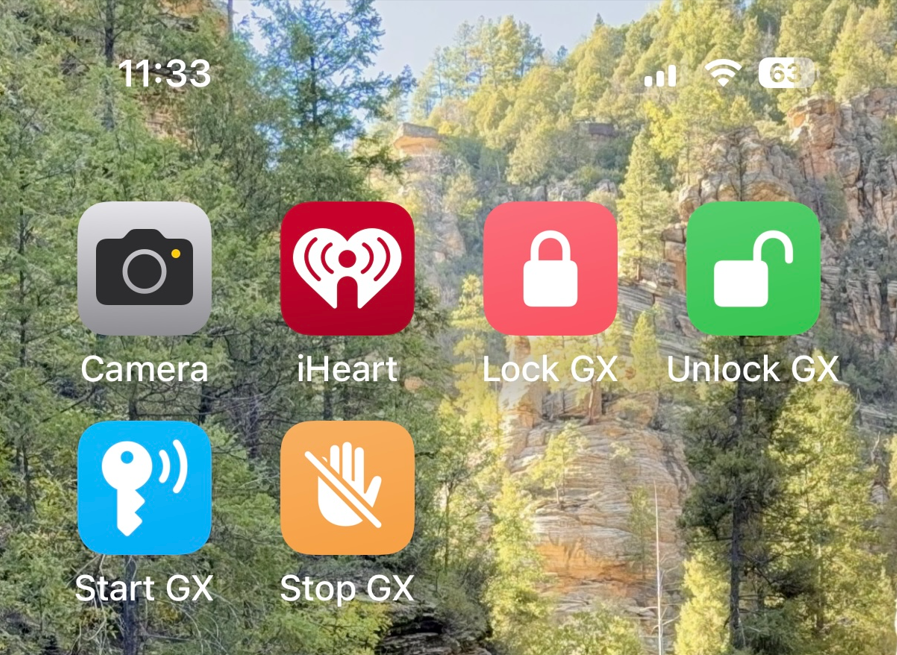
Task: Launch the iHeart radio app
Action: [347, 268]
